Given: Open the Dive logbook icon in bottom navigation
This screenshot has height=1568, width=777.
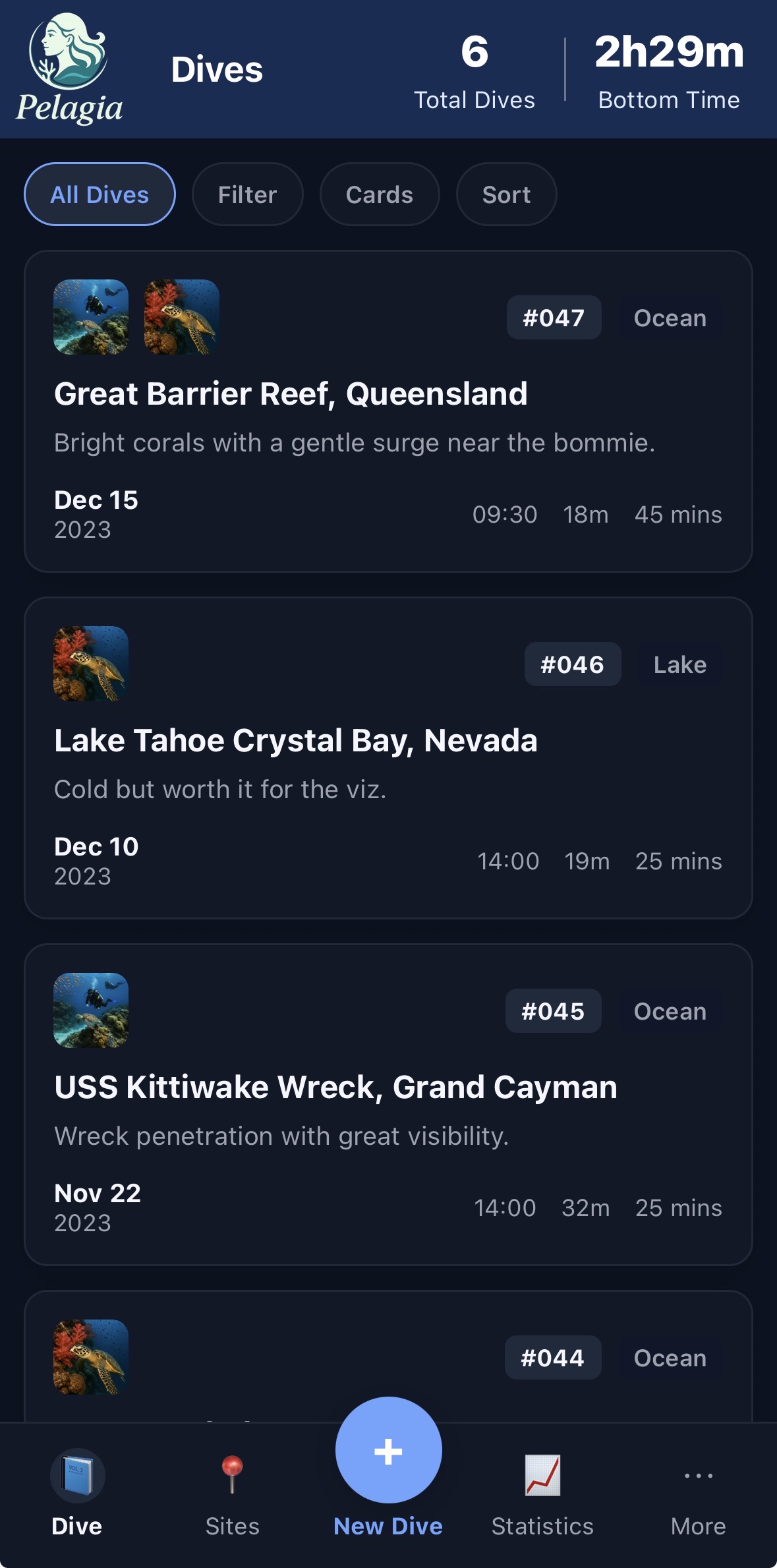Looking at the screenshot, I should pyautogui.click(x=77, y=1476).
